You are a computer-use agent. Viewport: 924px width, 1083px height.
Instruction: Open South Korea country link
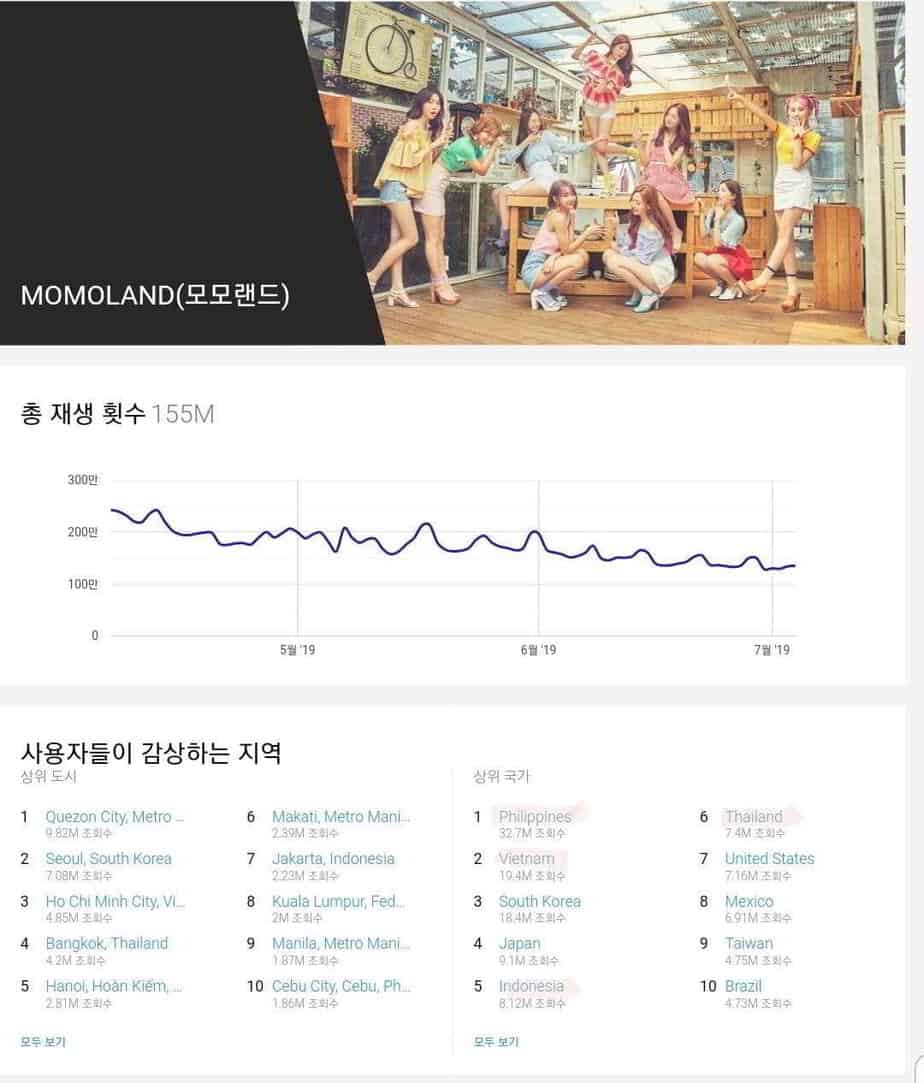coord(539,901)
